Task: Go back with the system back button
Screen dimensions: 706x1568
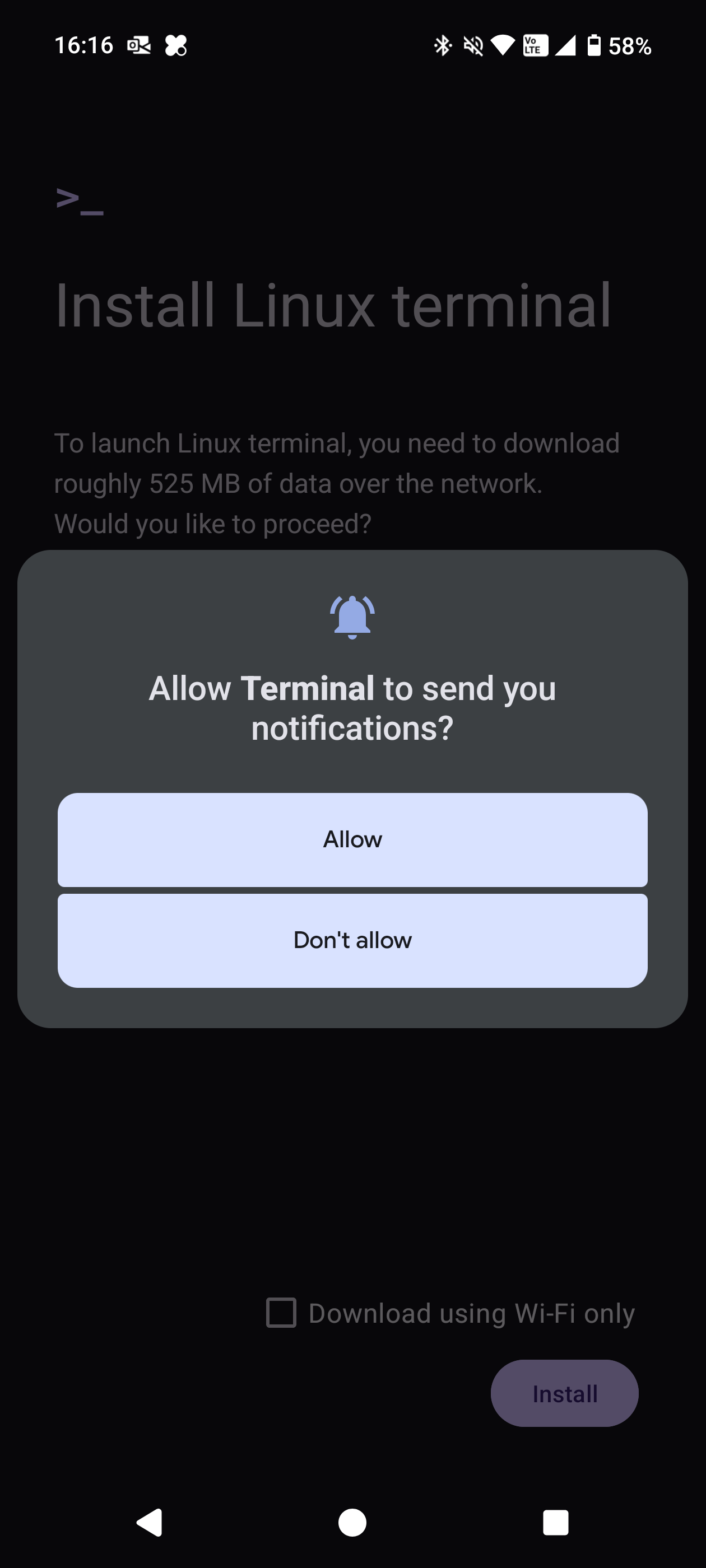Action: click(149, 1522)
